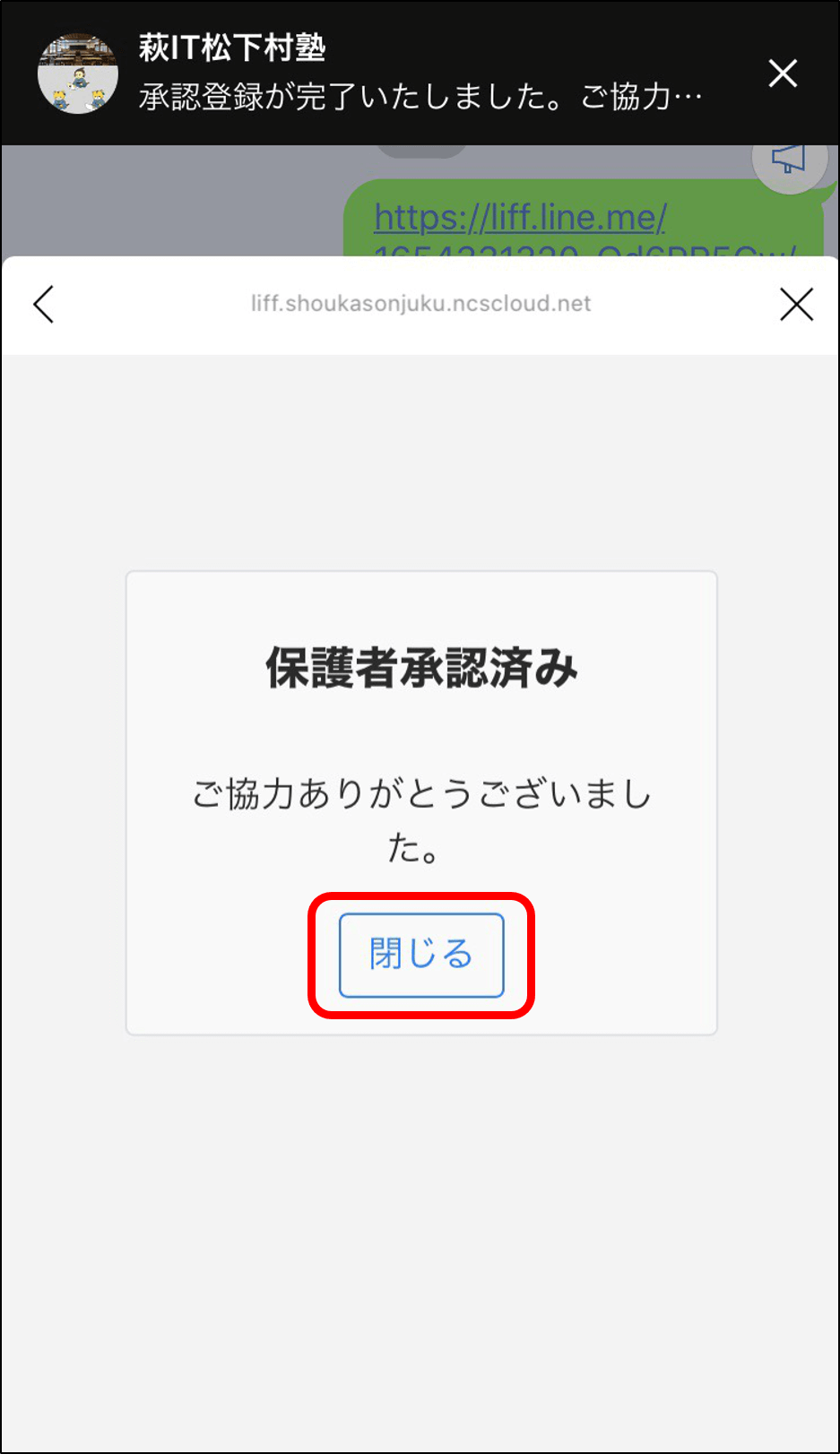This screenshot has height=1454, width=840.
Task: Close the LIFF browser window
Action: 796,305
